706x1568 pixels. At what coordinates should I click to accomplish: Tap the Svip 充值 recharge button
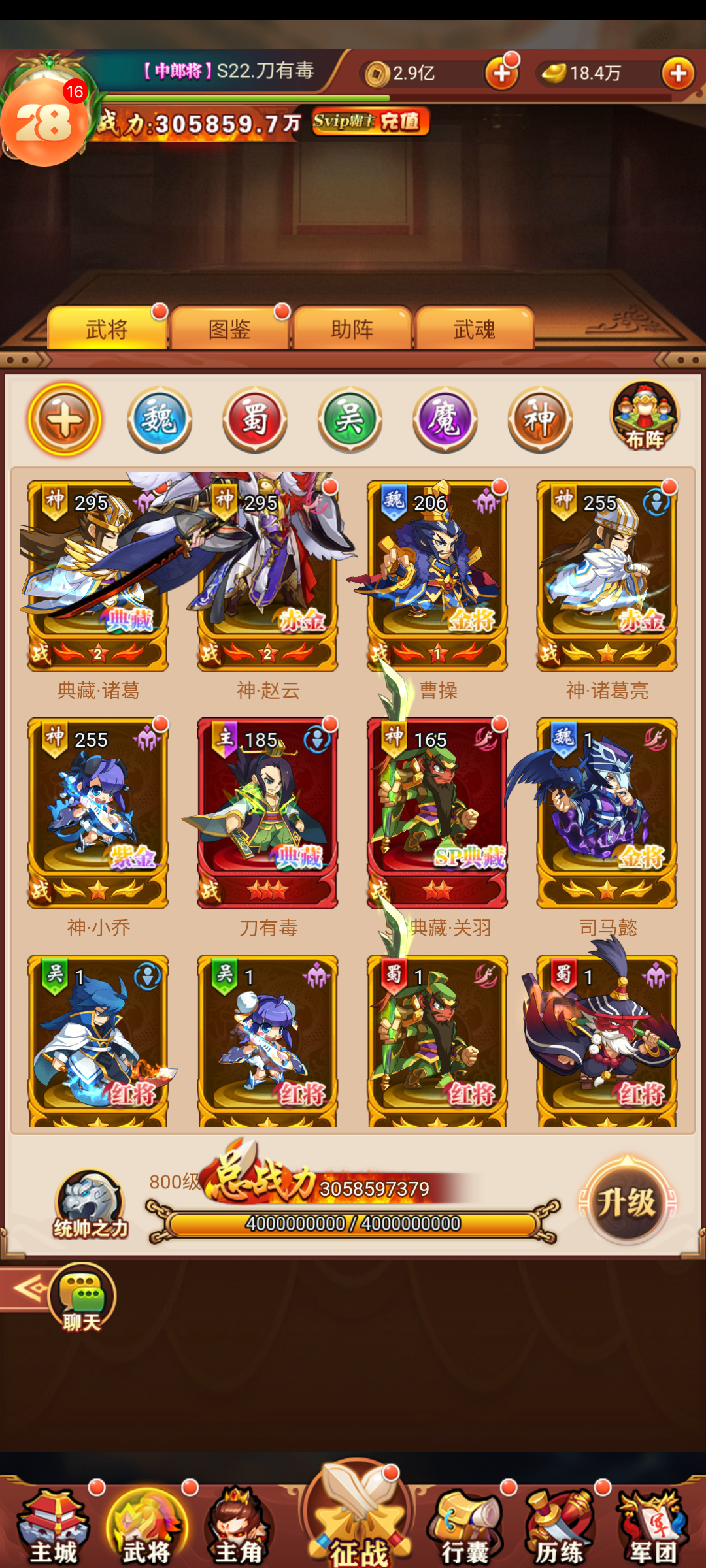tap(371, 122)
